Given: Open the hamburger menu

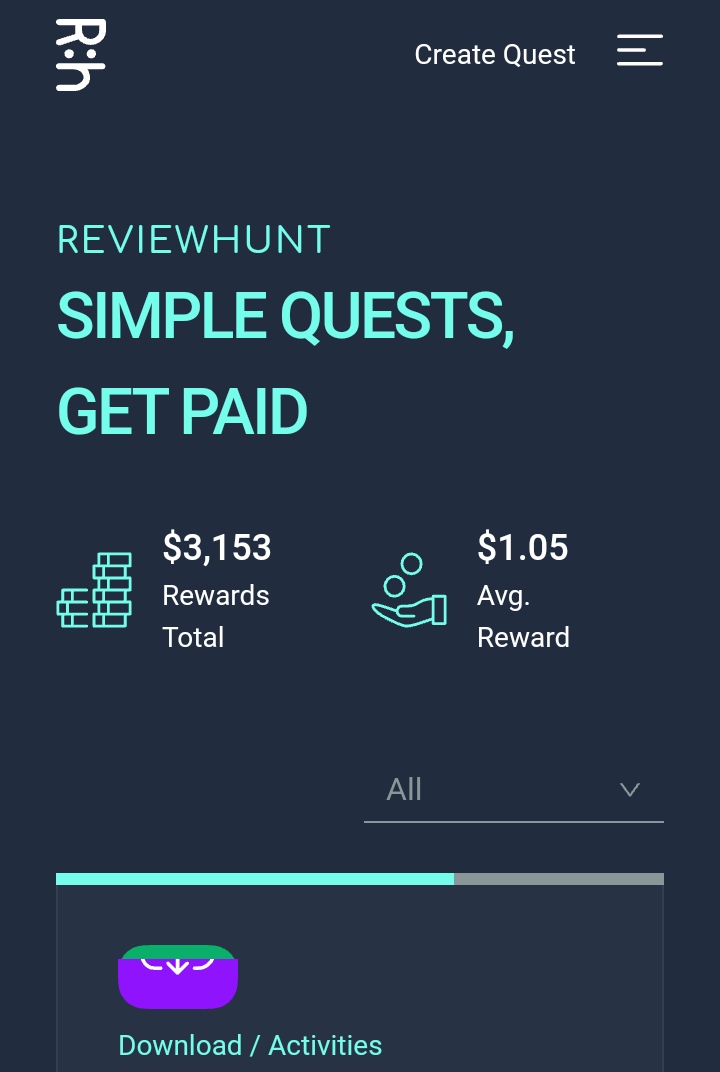Looking at the screenshot, I should [639, 51].
